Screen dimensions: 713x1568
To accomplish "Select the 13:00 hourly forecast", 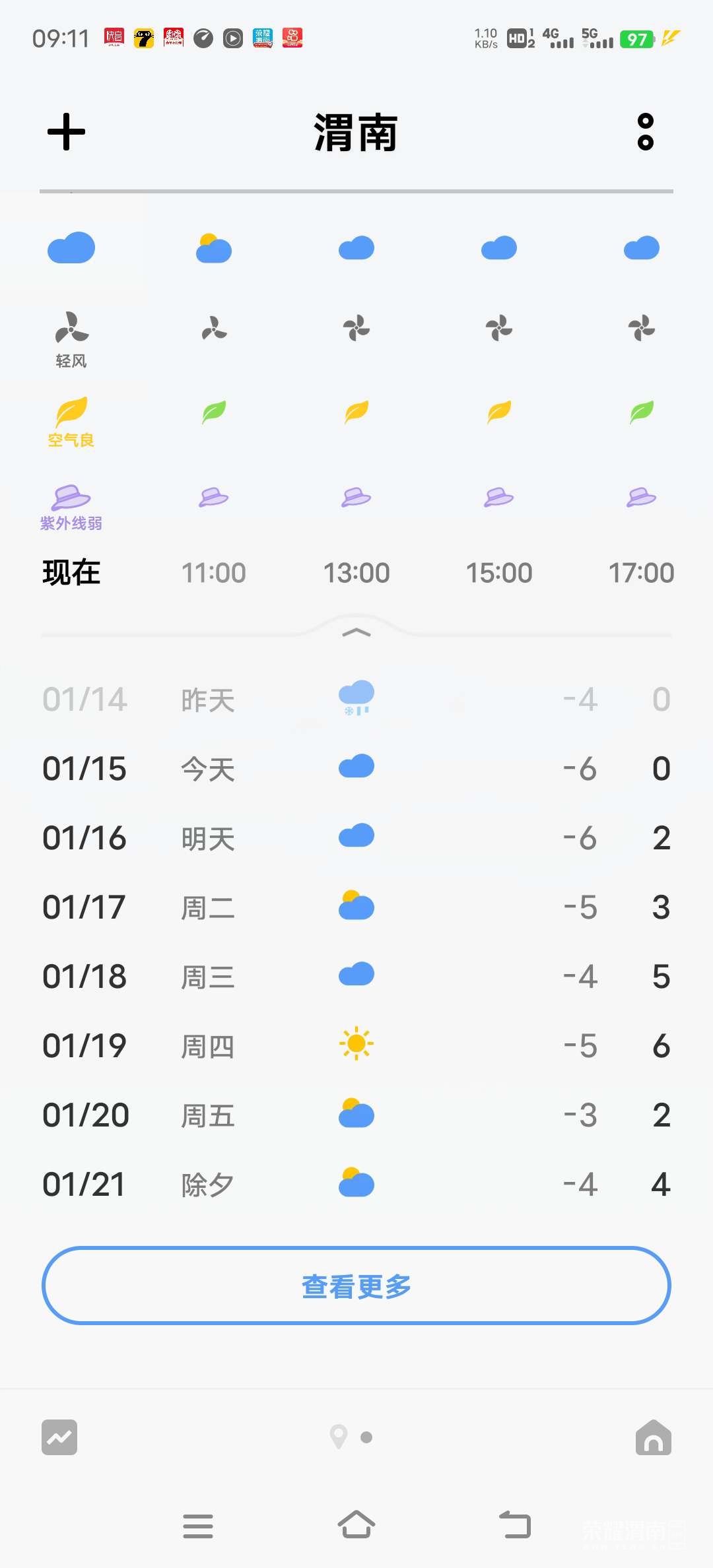I will (356, 573).
